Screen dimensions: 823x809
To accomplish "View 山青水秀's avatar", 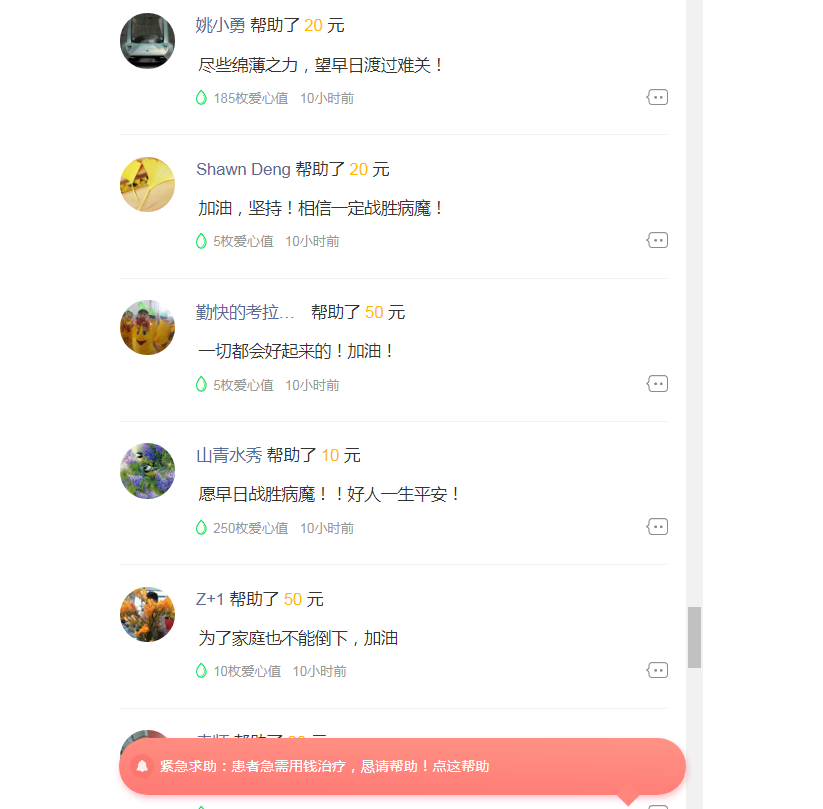I will (147, 471).
